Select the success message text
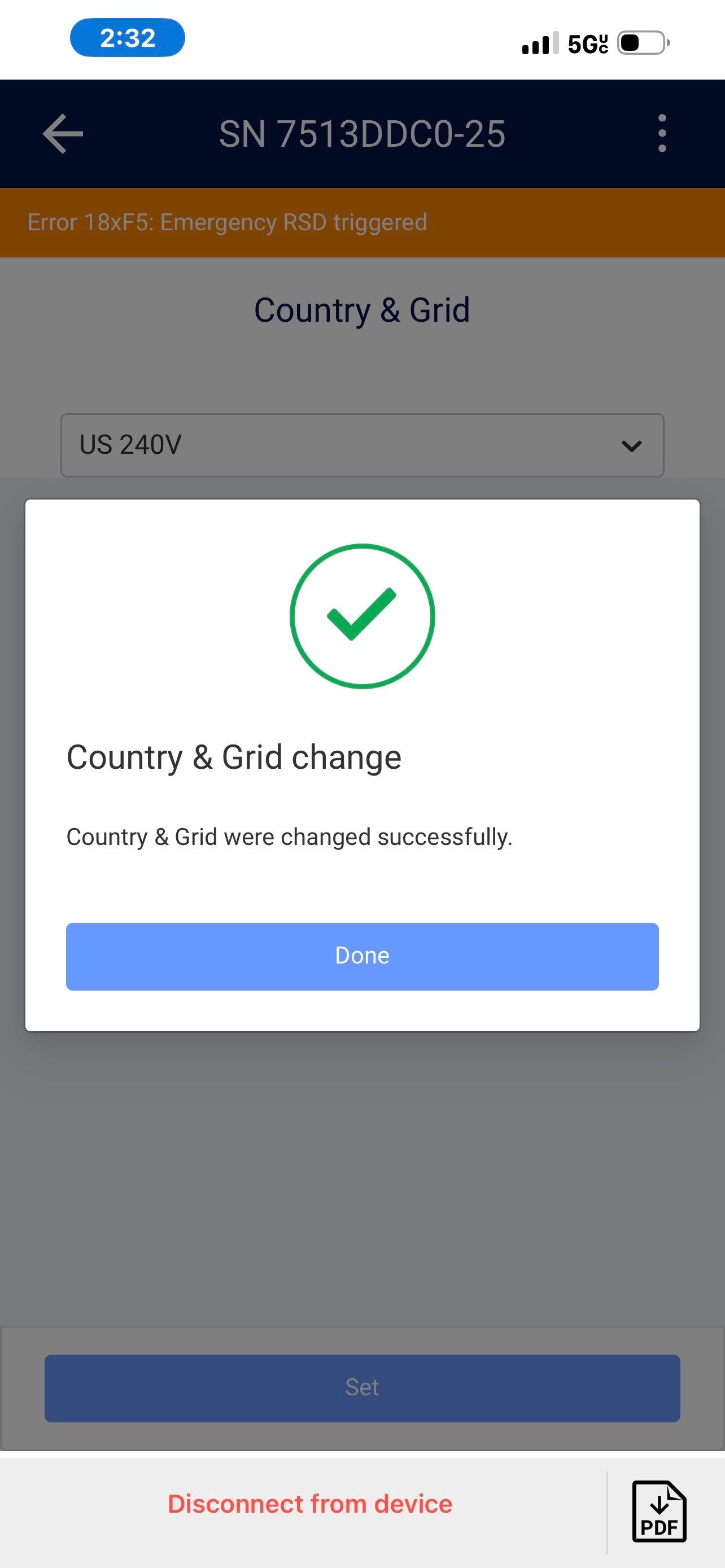 289,836
